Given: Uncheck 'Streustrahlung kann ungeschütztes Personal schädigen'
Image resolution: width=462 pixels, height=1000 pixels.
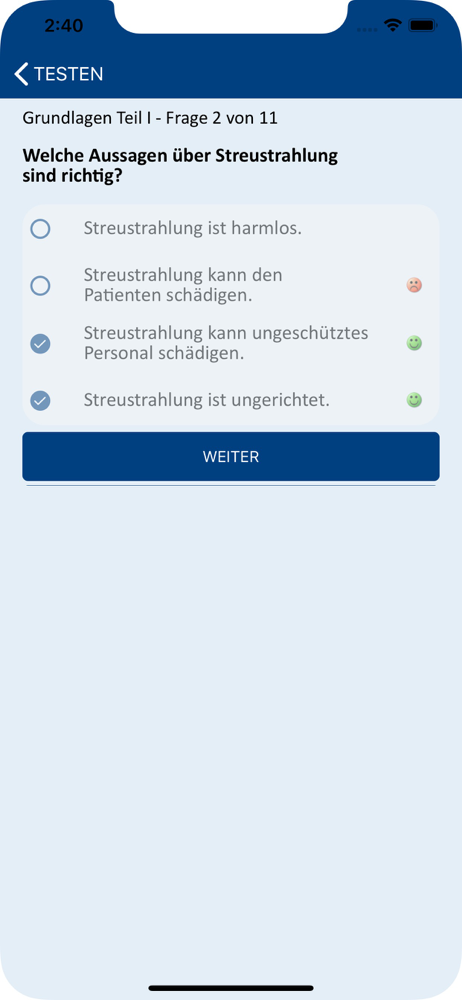Looking at the screenshot, I should point(40,344).
